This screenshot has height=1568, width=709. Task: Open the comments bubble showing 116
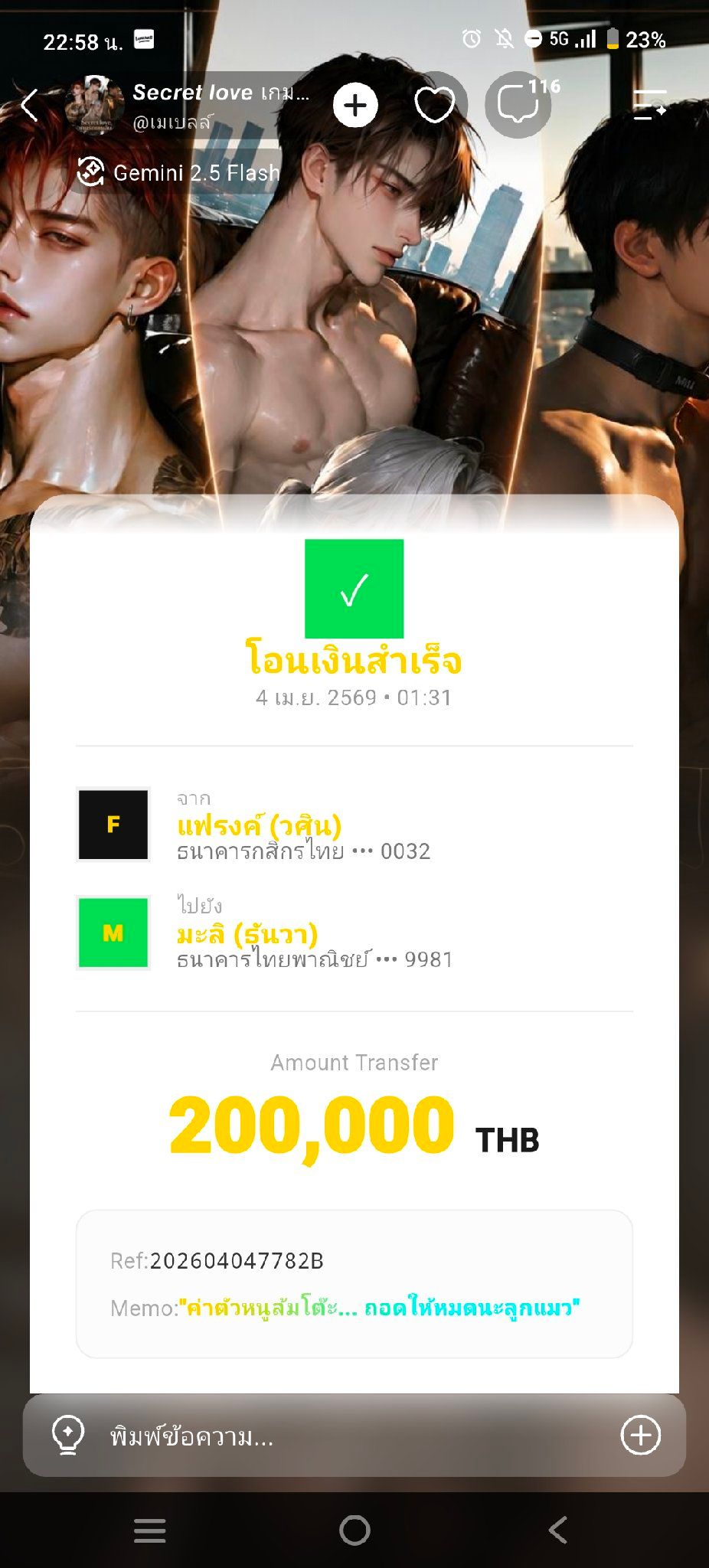click(519, 105)
